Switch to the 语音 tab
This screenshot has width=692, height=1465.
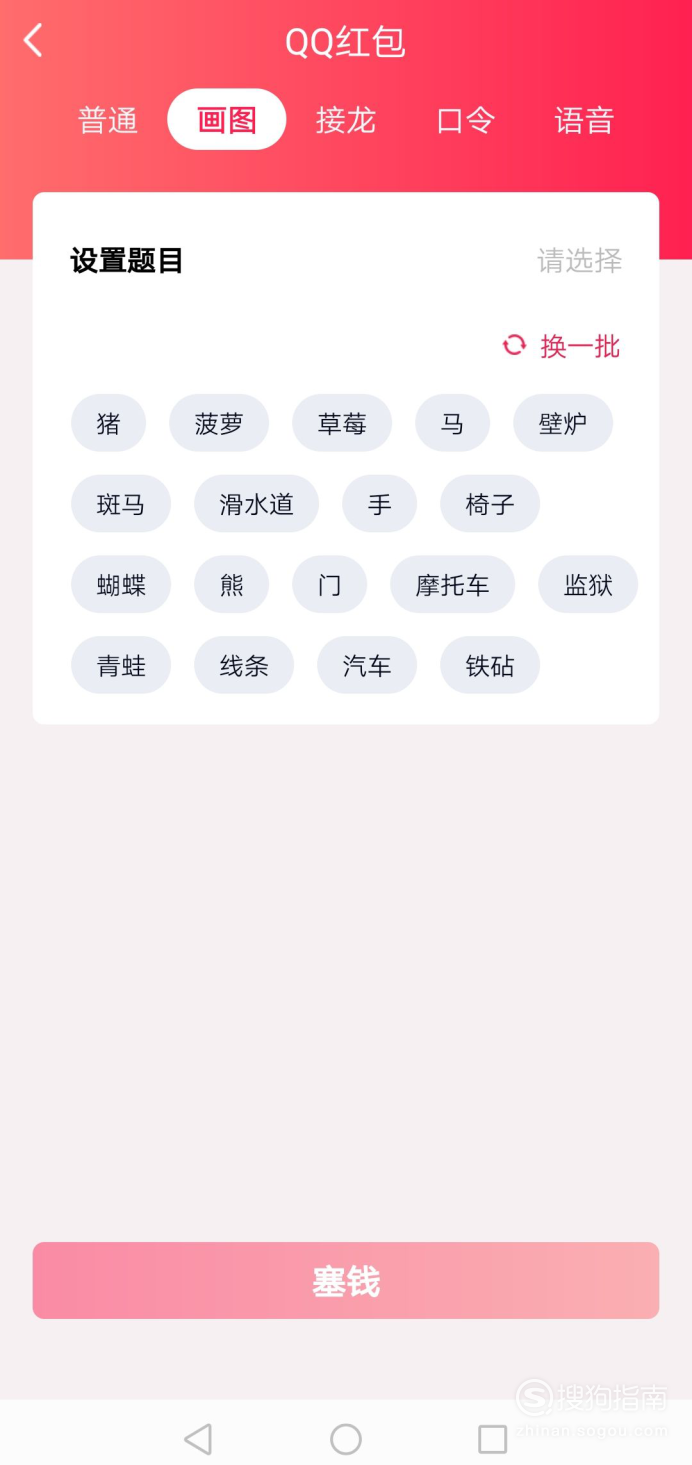click(584, 120)
